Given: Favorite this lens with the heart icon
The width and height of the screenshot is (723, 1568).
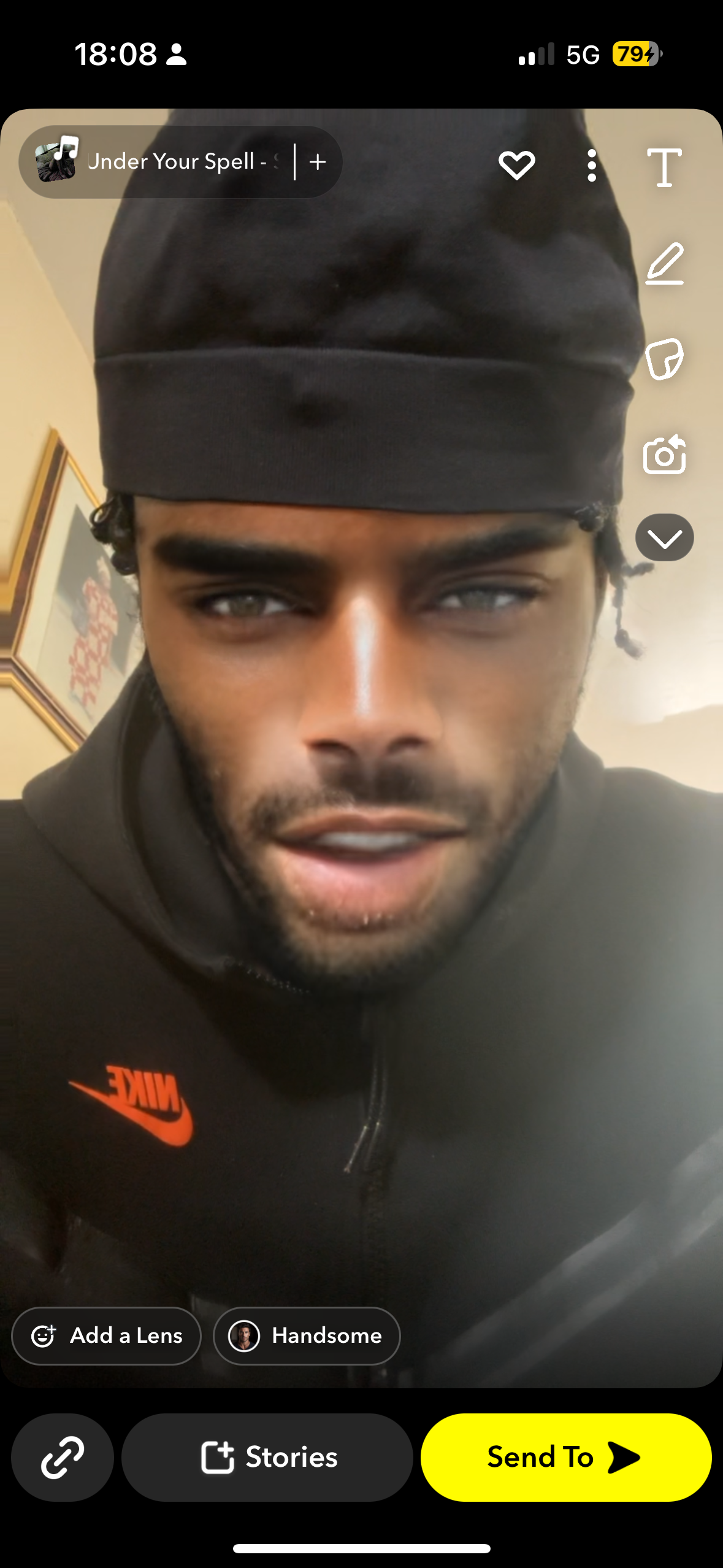Looking at the screenshot, I should (516, 165).
